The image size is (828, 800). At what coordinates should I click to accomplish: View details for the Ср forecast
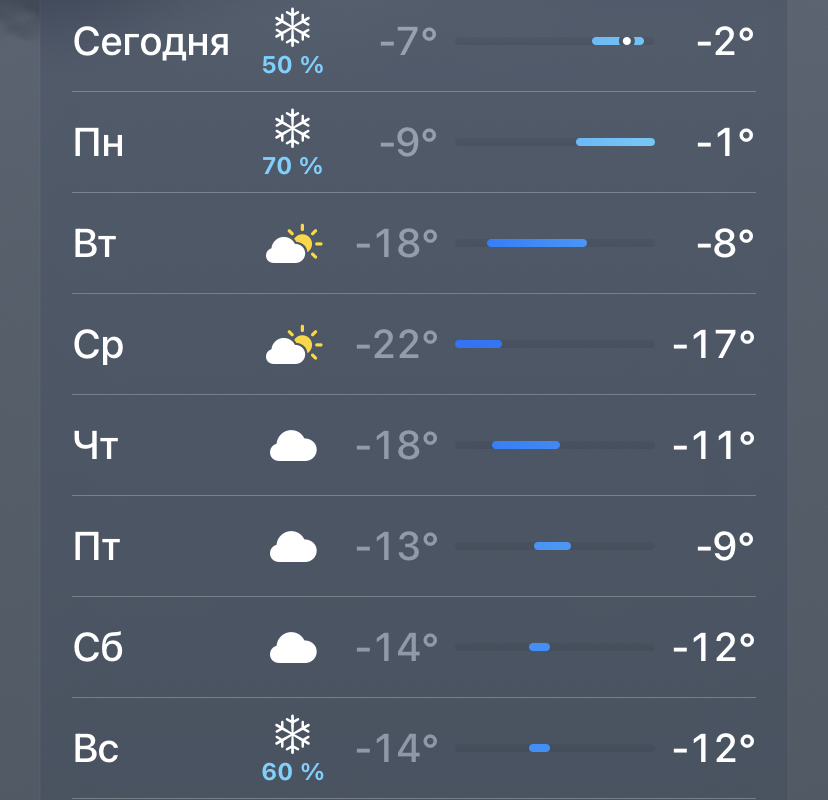tap(413, 345)
